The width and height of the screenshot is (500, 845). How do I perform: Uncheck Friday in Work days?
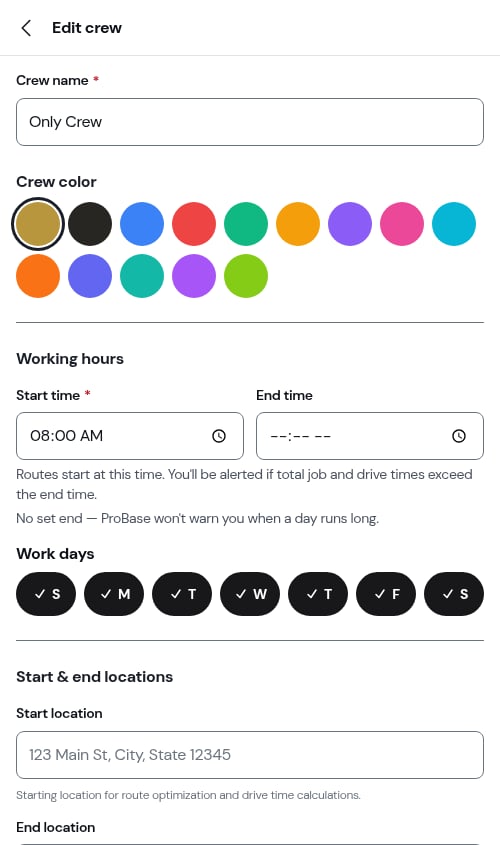[386, 594]
